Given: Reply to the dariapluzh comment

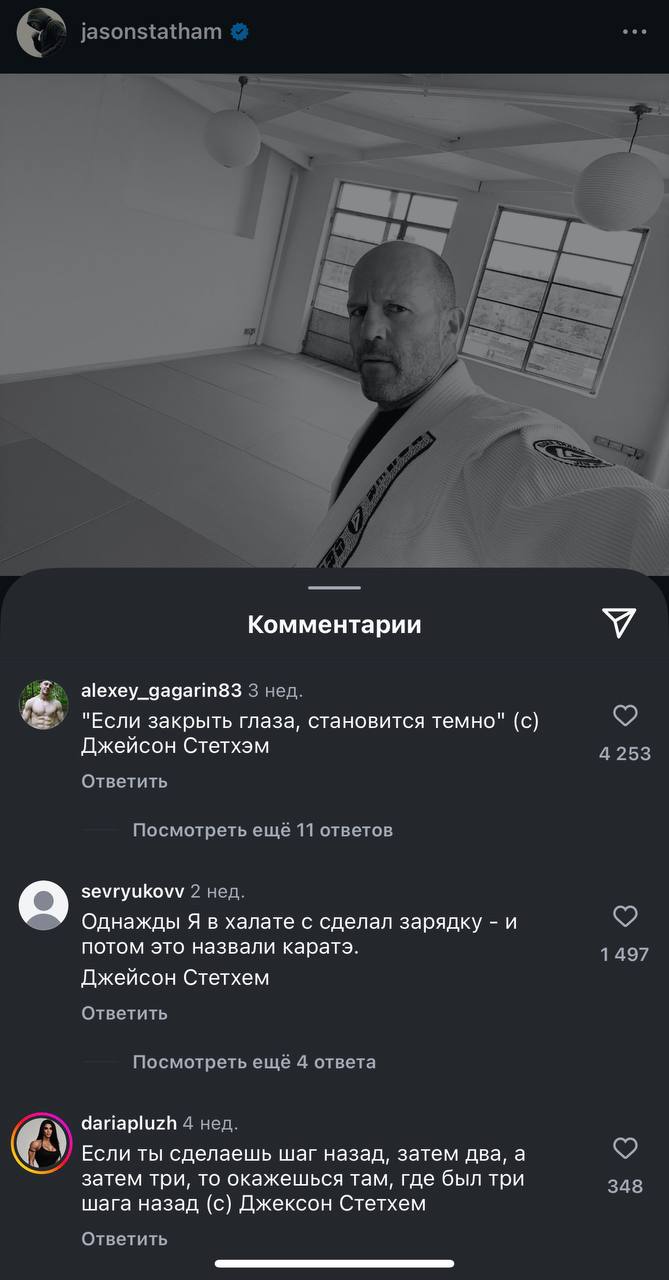Looking at the screenshot, I should (x=124, y=1239).
